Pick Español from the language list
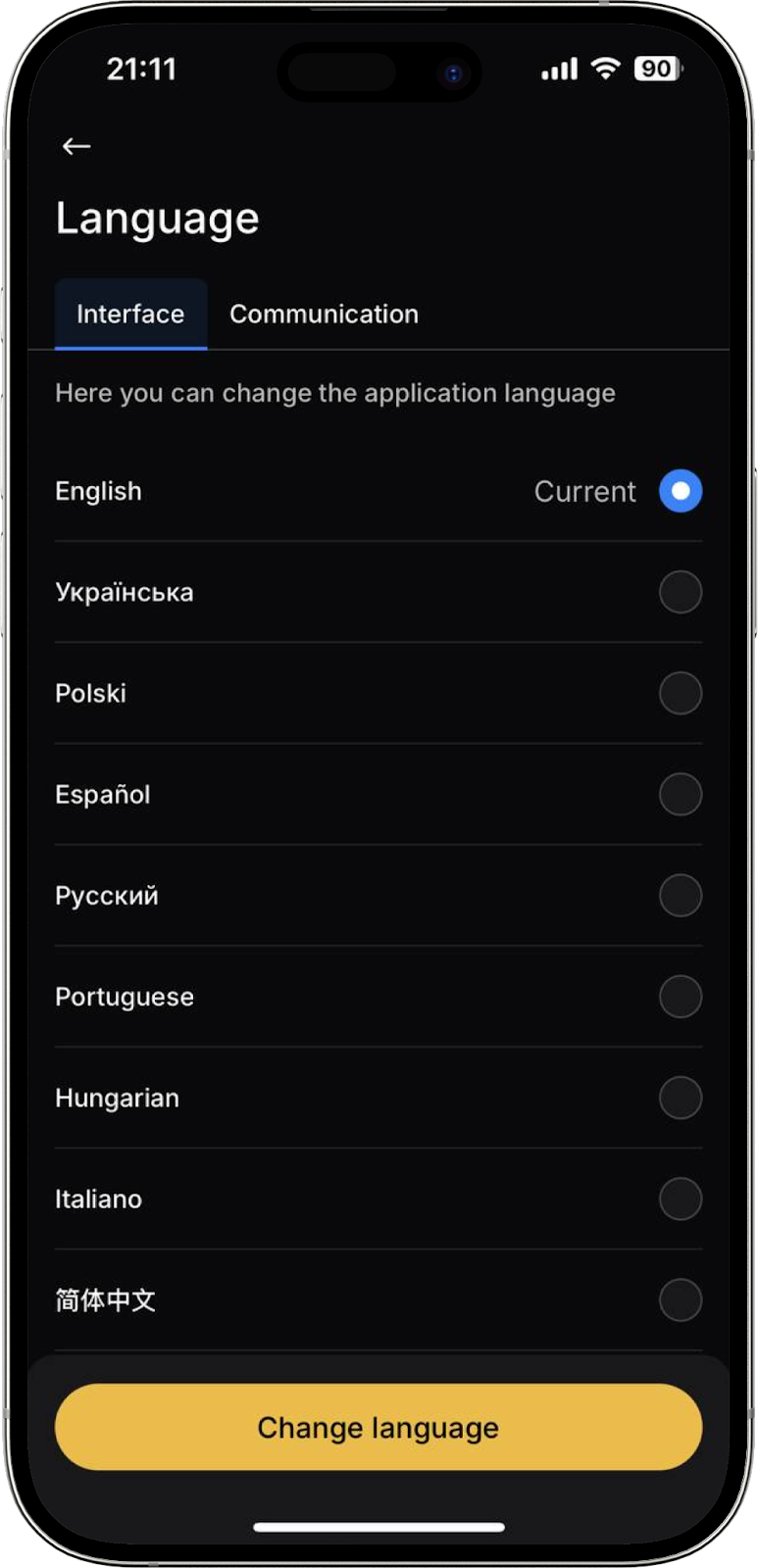 [680, 794]
